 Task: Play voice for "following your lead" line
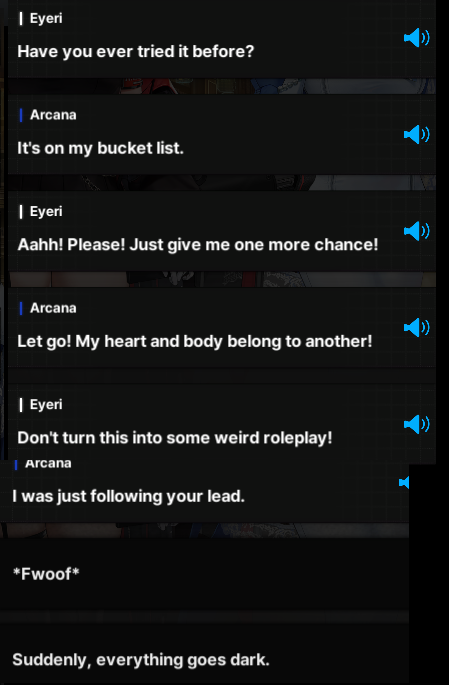(404, 482)
